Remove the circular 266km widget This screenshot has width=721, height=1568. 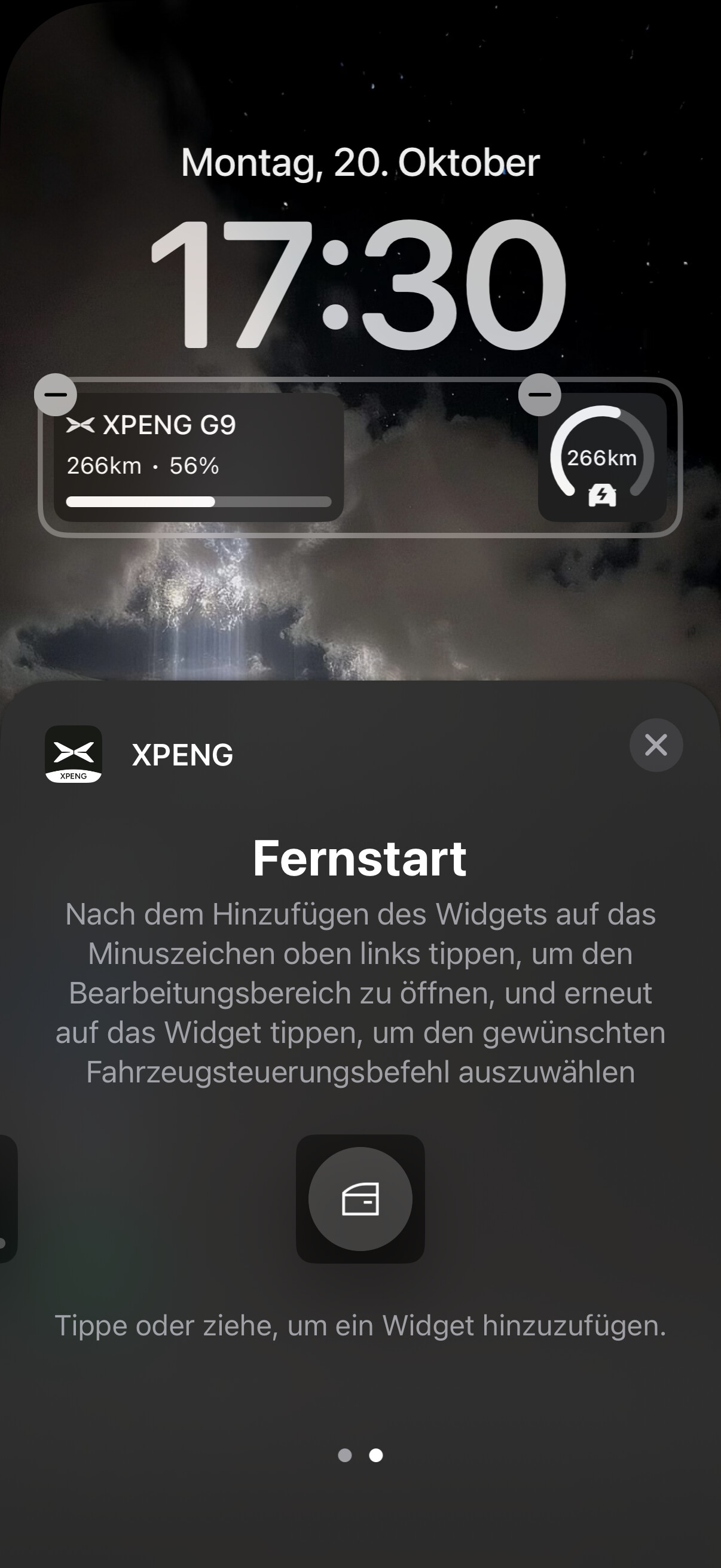point(540,395)
